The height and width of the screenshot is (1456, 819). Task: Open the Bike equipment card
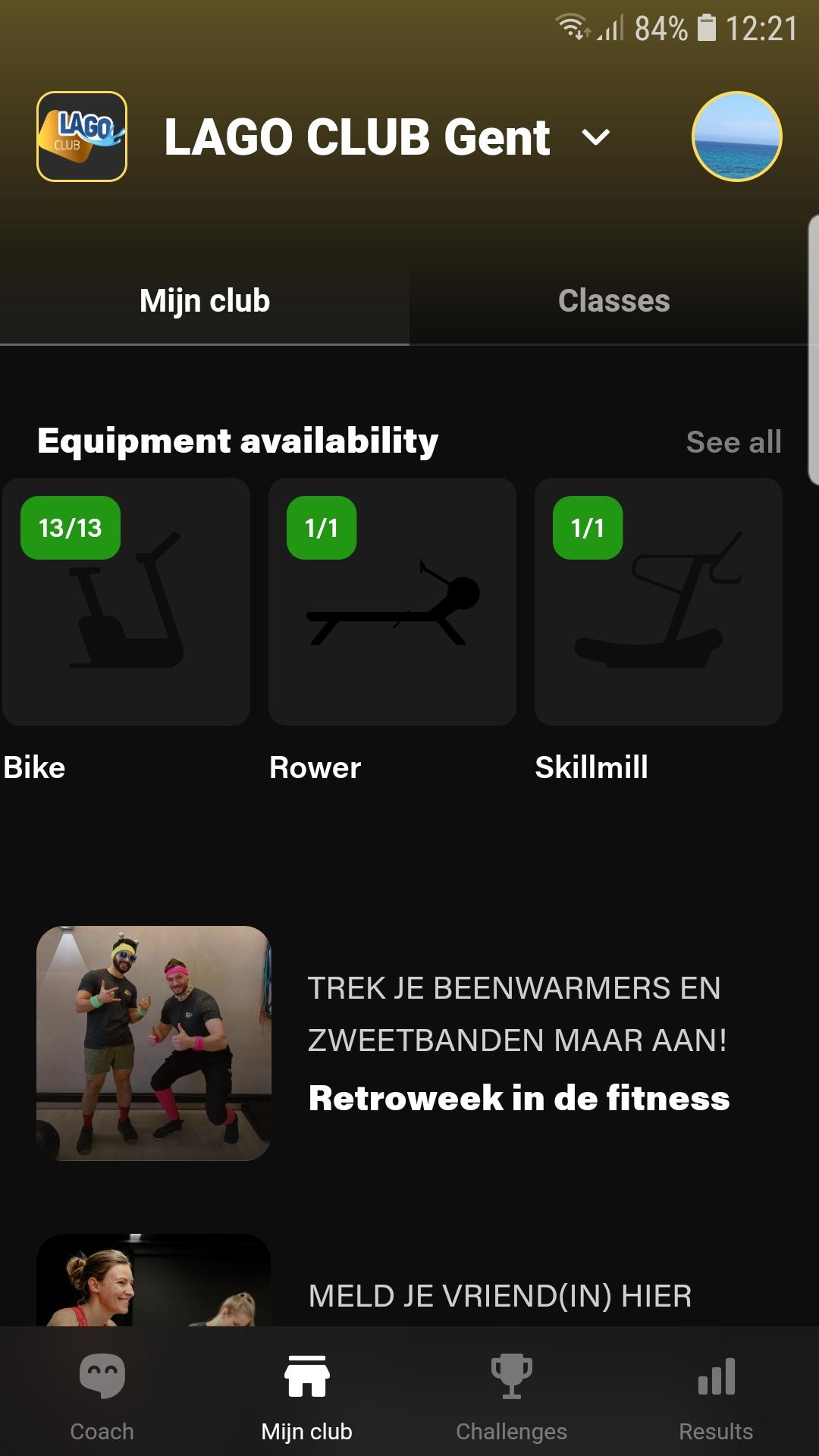pos(126,601)
